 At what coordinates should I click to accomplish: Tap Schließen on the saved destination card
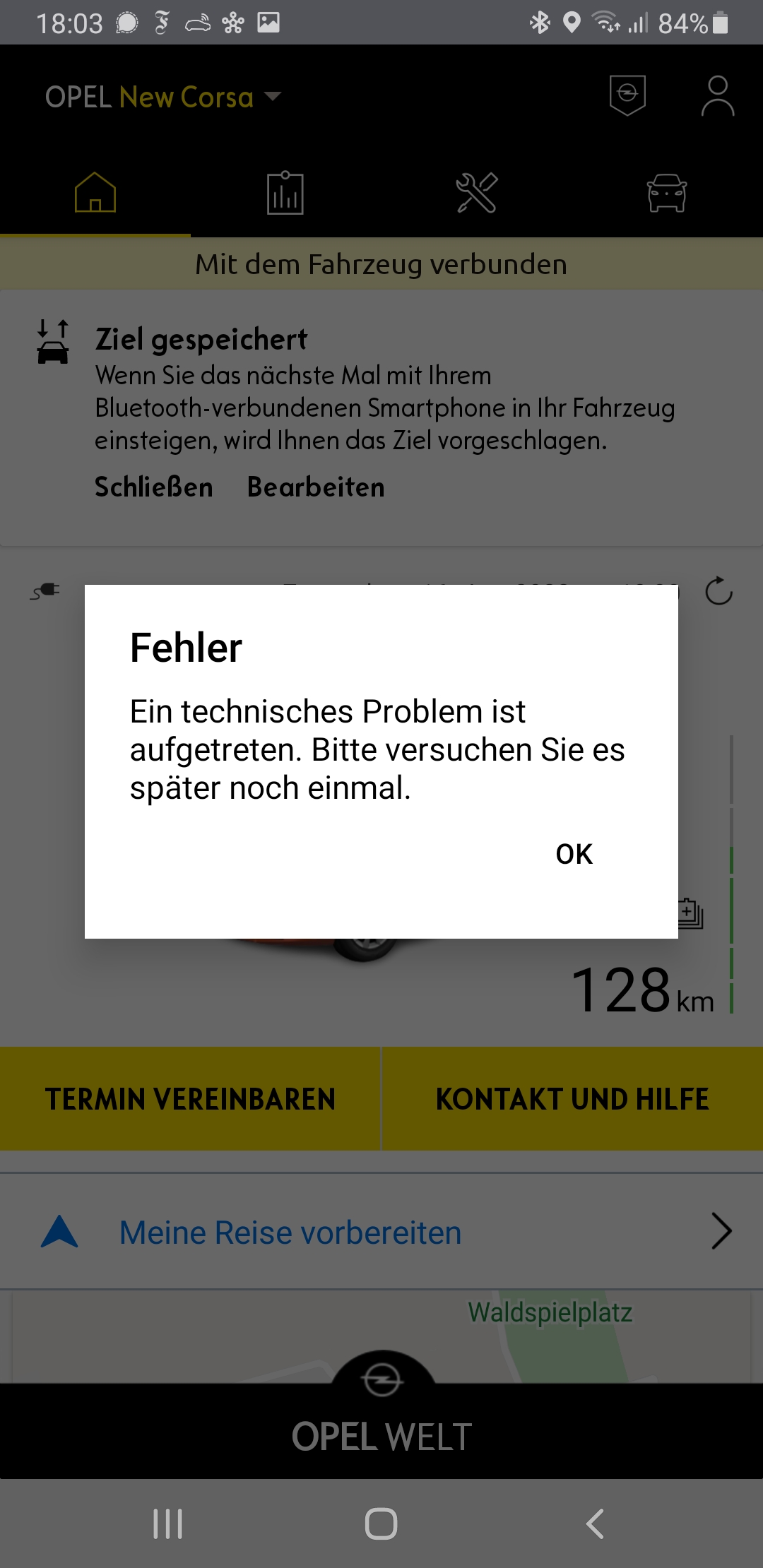tap(154, 487)
